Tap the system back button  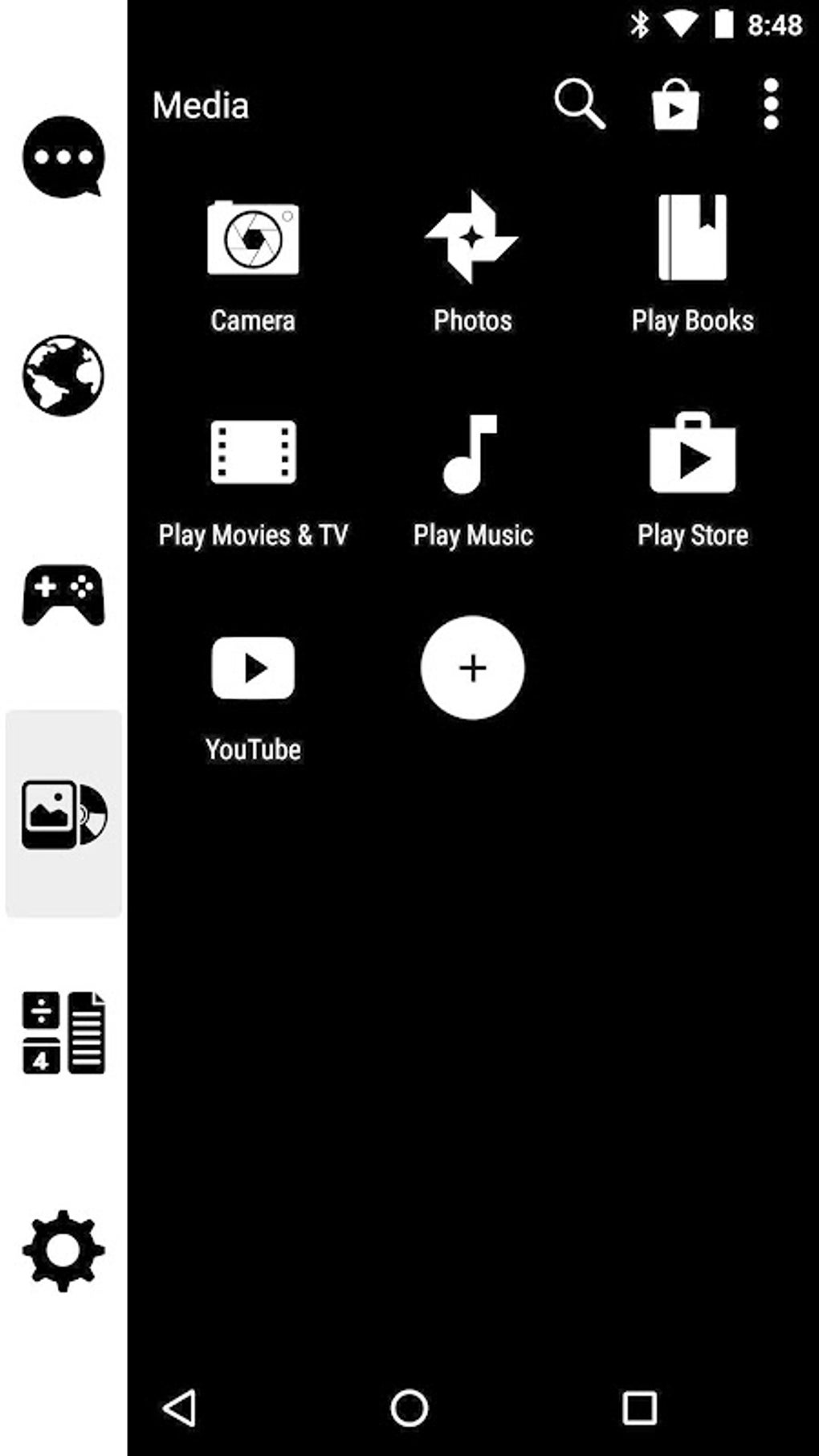pyautogui.click(x=180, y=1407)
